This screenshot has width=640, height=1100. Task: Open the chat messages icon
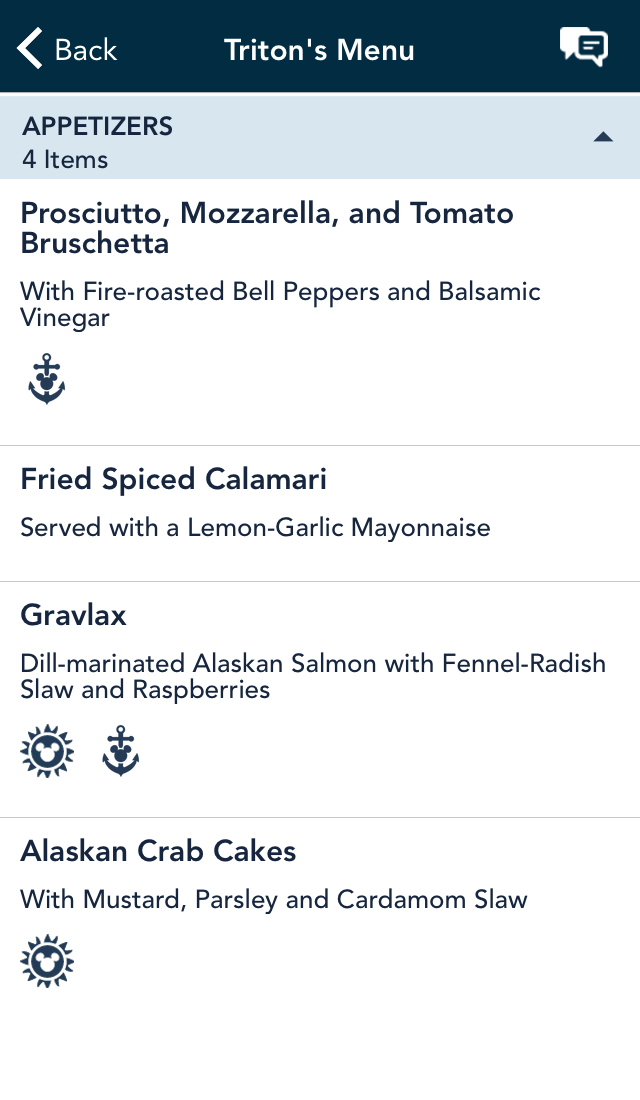583,48
